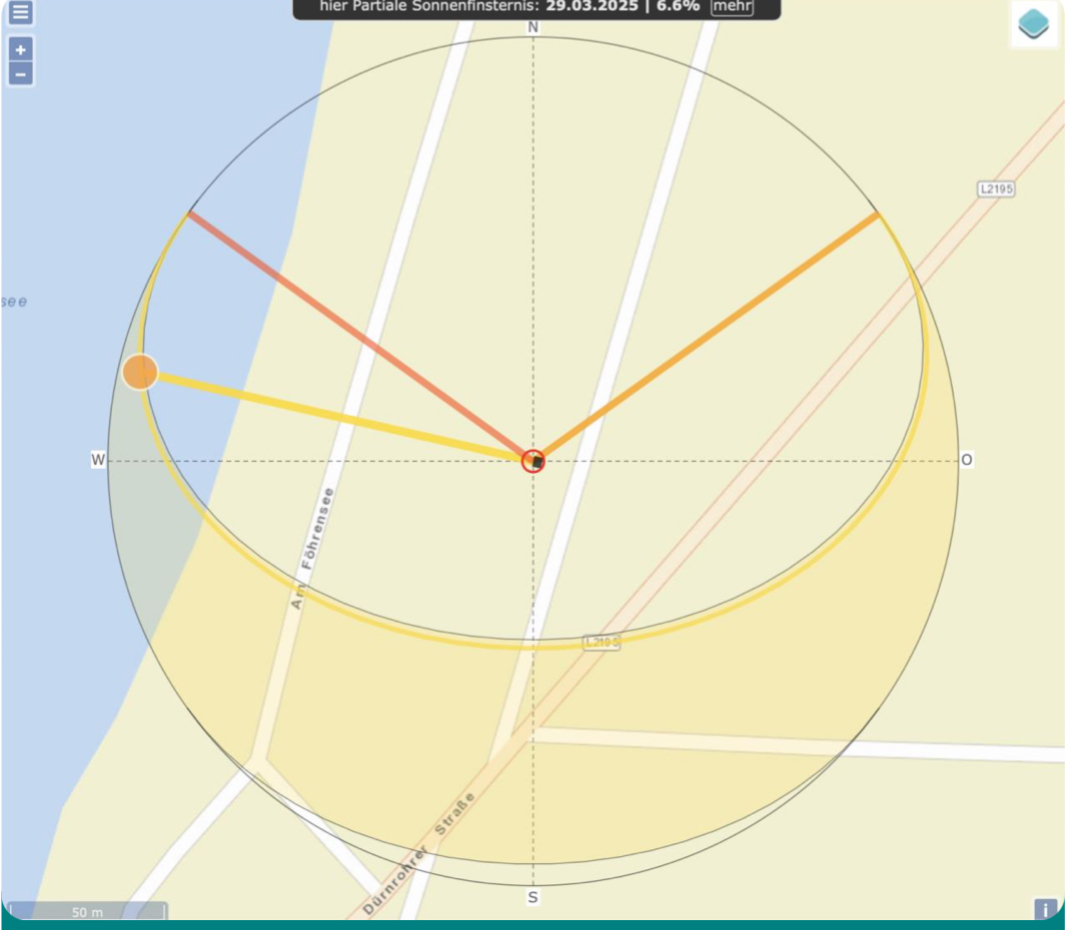Open the info button
Viewport: 1067px width, 930px height.
click(x=1045, y=909)
